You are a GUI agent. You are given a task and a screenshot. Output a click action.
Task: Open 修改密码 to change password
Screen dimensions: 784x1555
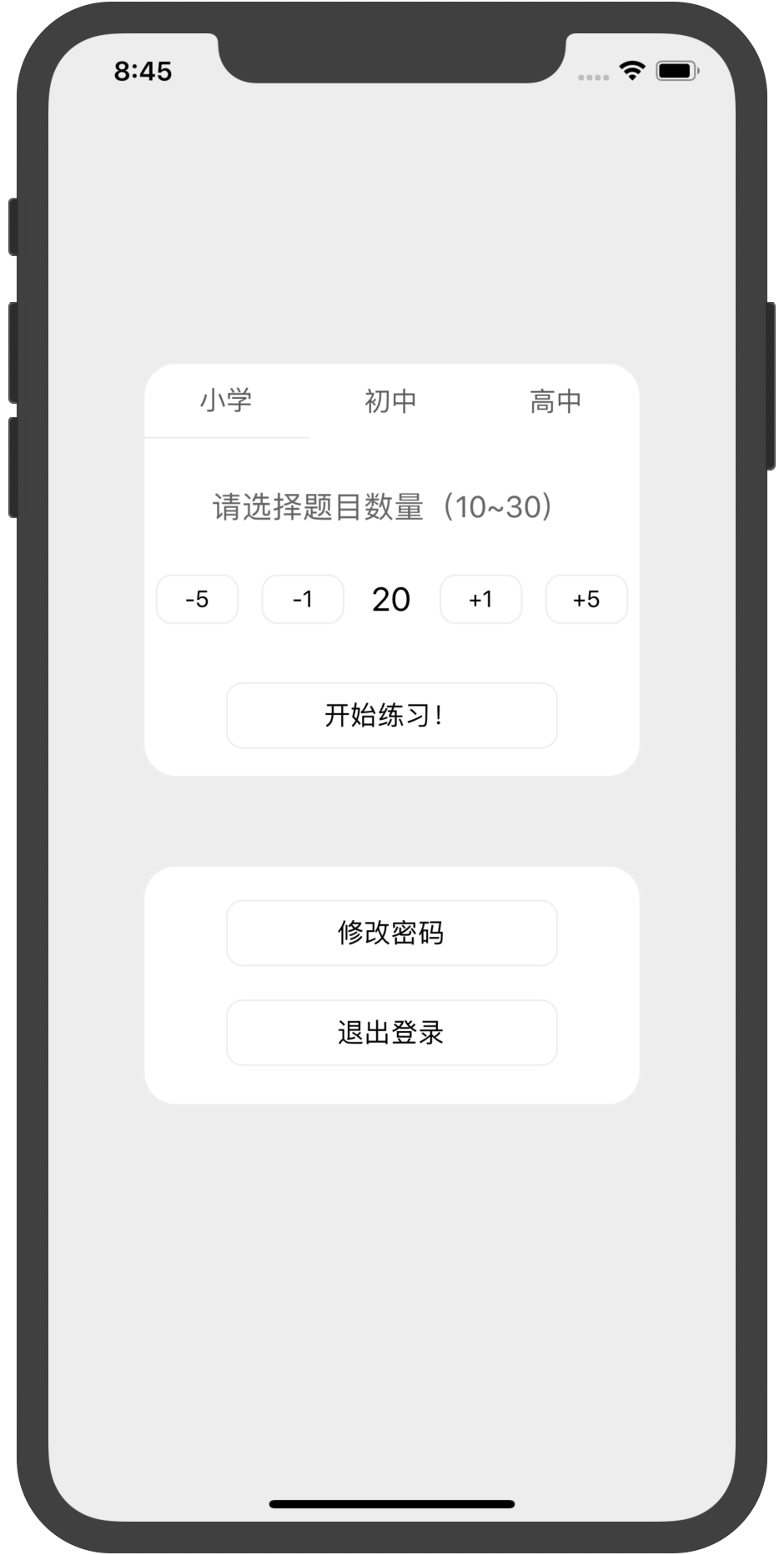pos(391,933)
